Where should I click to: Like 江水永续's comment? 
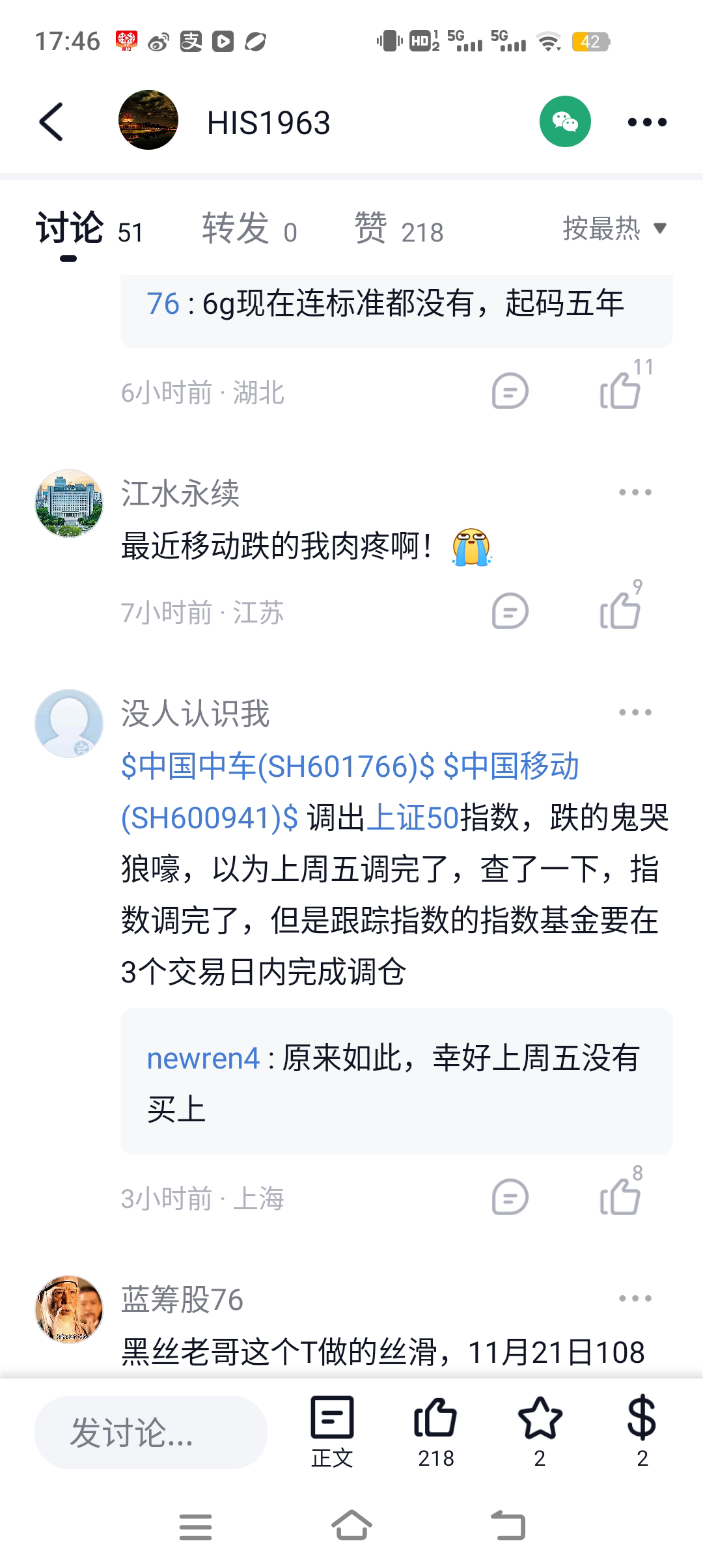click(x=620, y=611)
